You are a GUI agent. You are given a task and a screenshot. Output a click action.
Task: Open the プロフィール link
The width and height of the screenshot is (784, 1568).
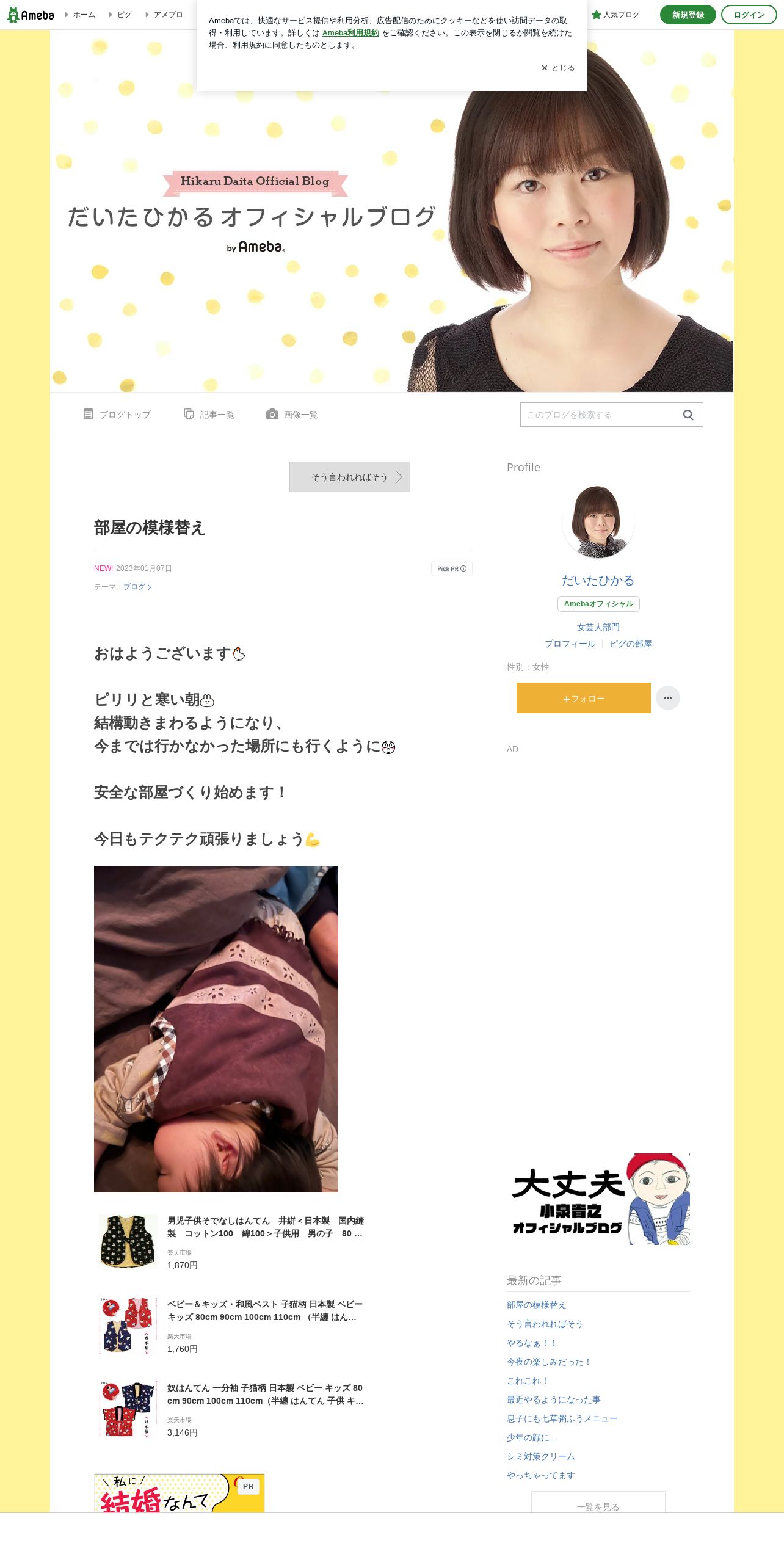(570, 644)
